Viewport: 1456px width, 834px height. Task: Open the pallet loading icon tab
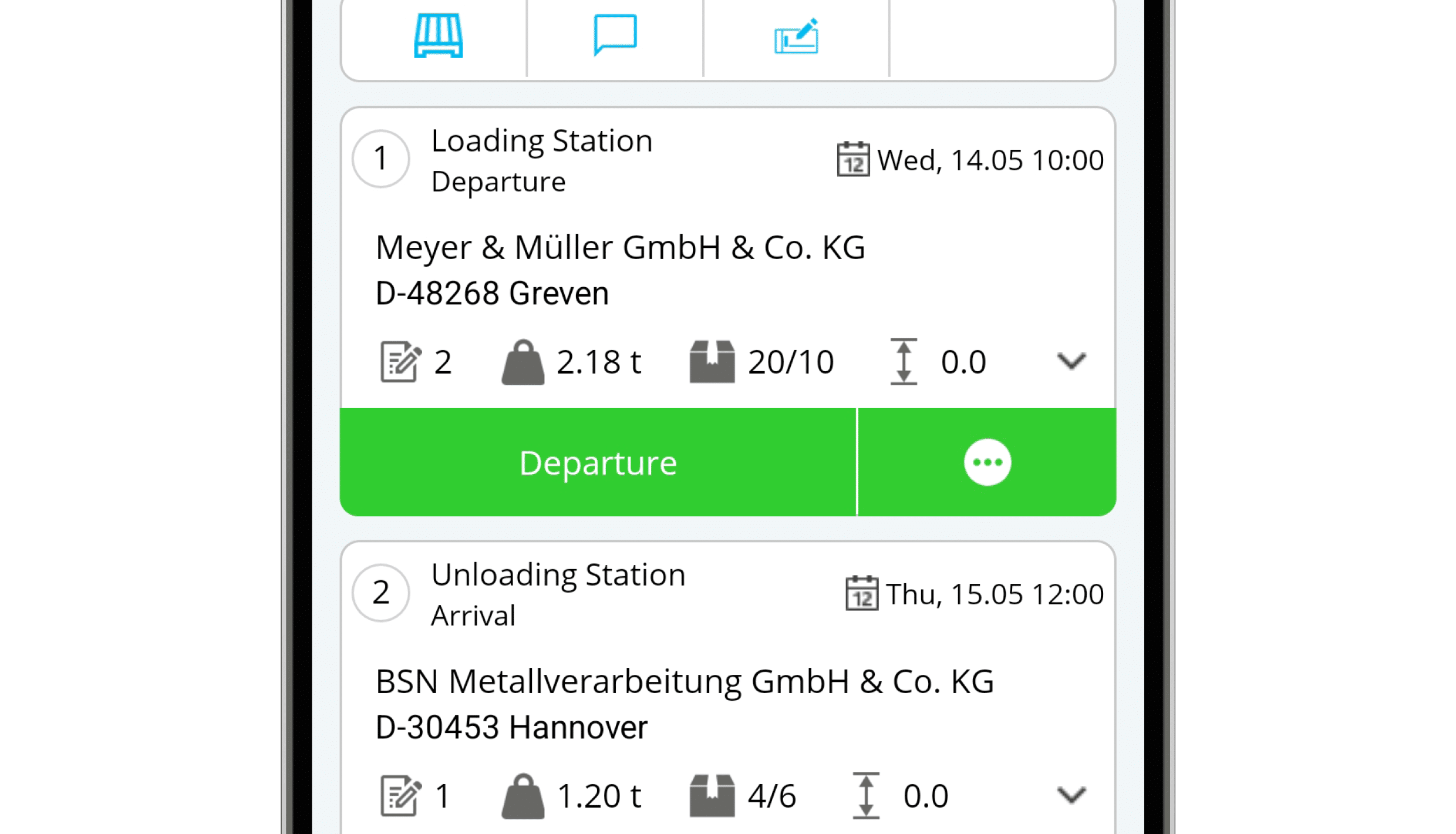438,36
